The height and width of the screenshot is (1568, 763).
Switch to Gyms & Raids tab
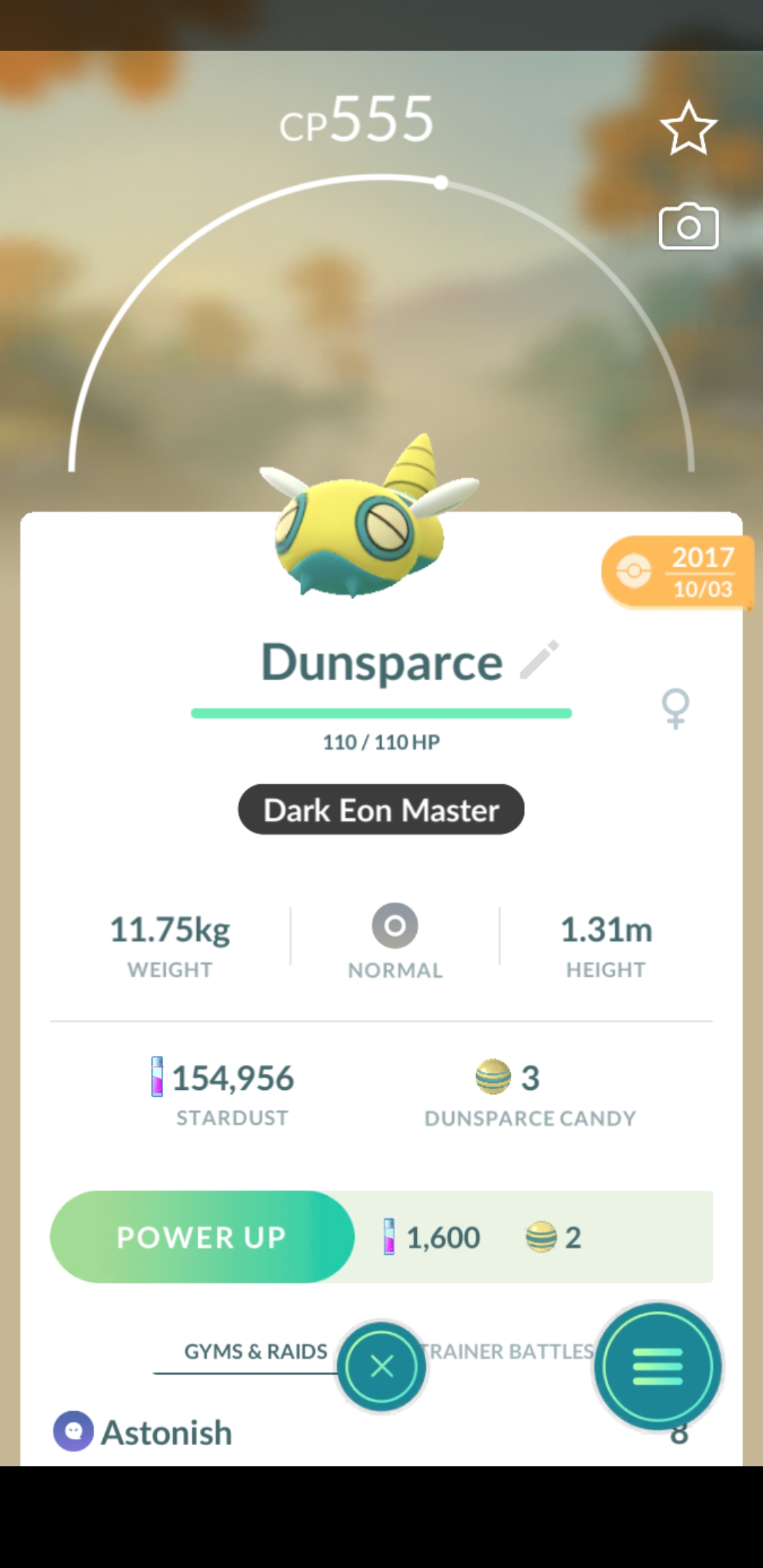tap(255, 1351)
